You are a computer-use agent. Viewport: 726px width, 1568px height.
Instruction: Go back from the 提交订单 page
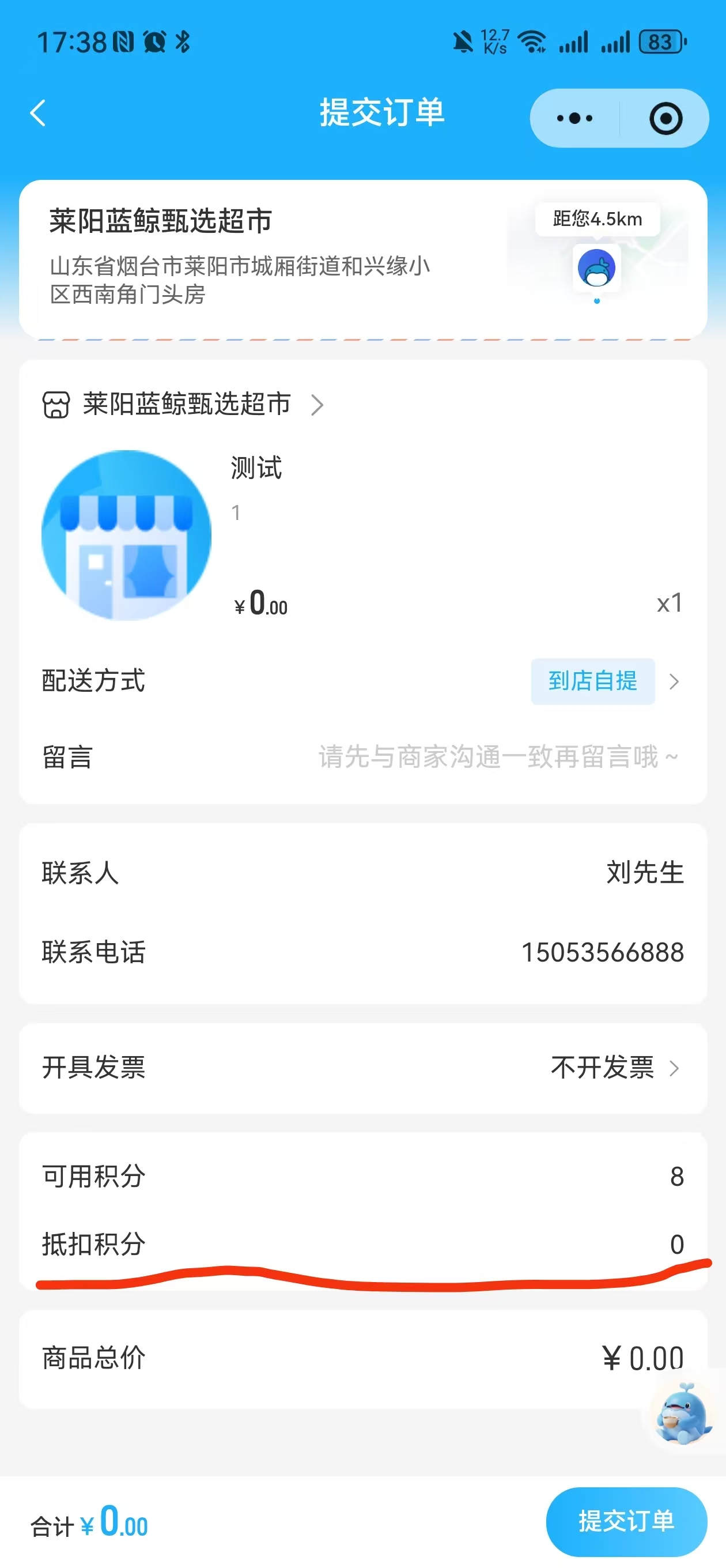coord(37,113)
